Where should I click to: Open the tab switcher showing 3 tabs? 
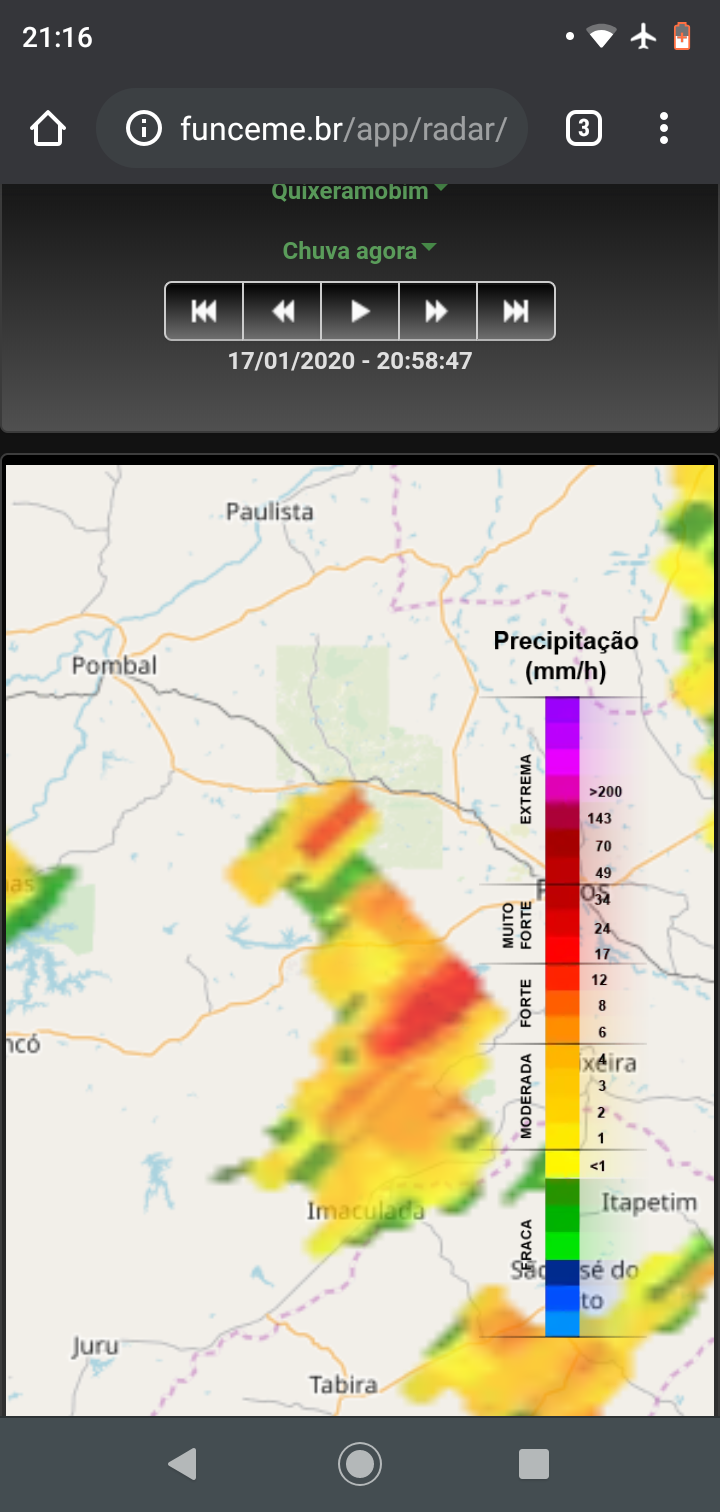[x=583, y=128]
